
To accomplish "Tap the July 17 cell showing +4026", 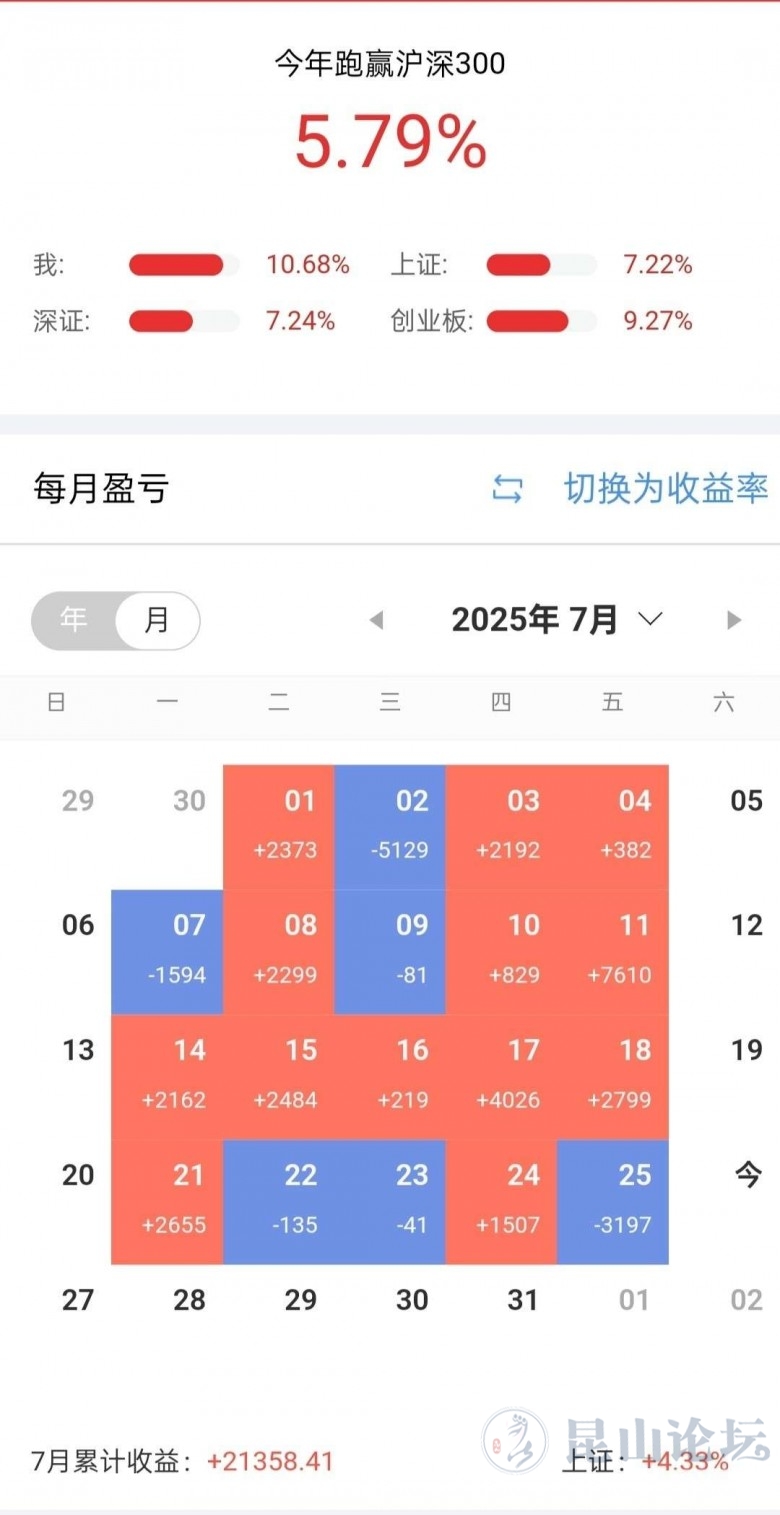I will tap(501, 1077).
